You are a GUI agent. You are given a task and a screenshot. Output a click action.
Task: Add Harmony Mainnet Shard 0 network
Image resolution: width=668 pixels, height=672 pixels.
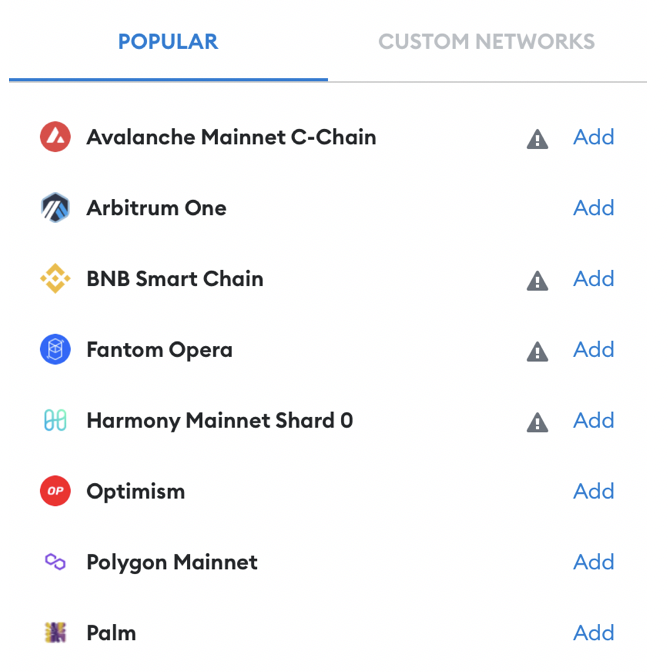593,421
